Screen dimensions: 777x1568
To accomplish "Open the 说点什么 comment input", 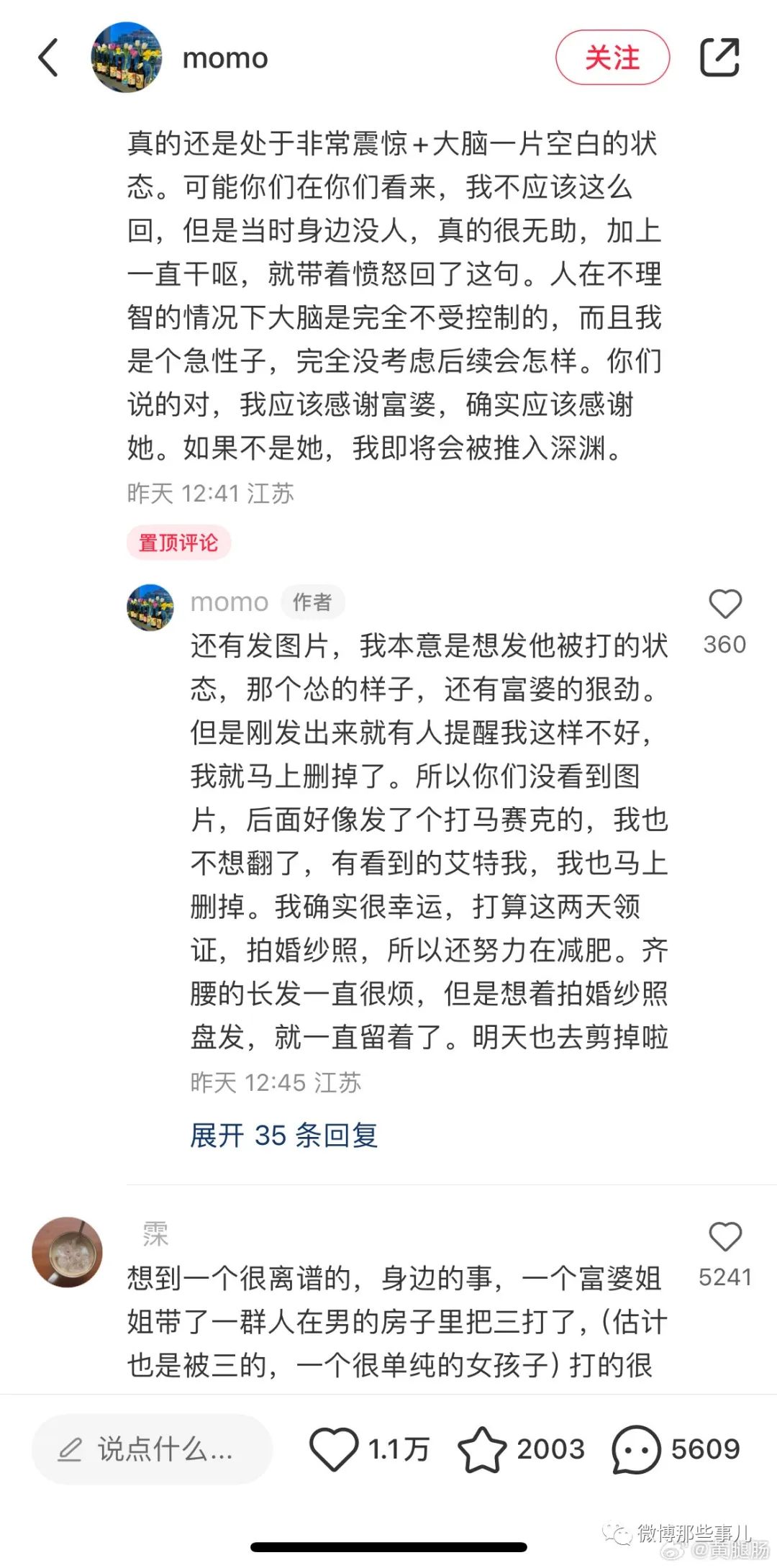I will pos(152,1449).
